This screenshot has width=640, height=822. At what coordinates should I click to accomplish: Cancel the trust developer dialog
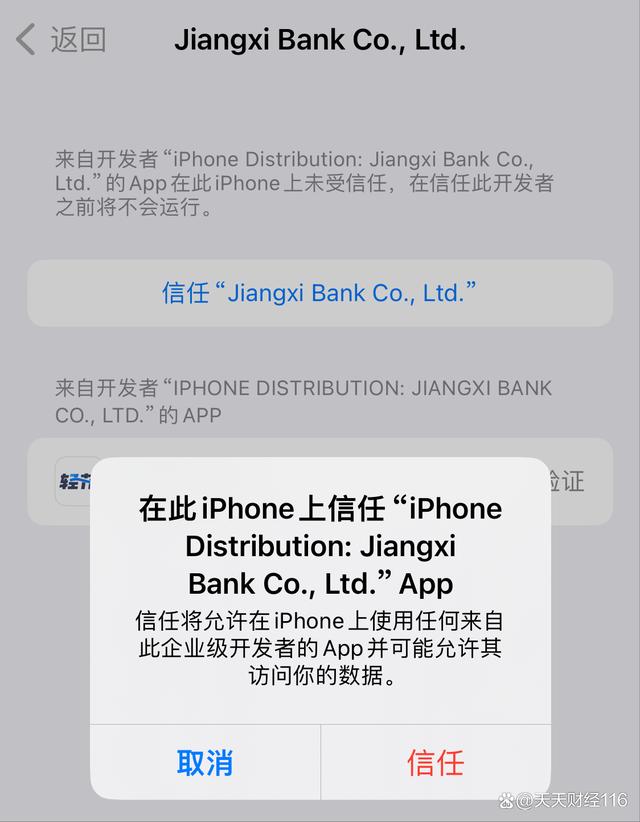click(x=205, y=762)
